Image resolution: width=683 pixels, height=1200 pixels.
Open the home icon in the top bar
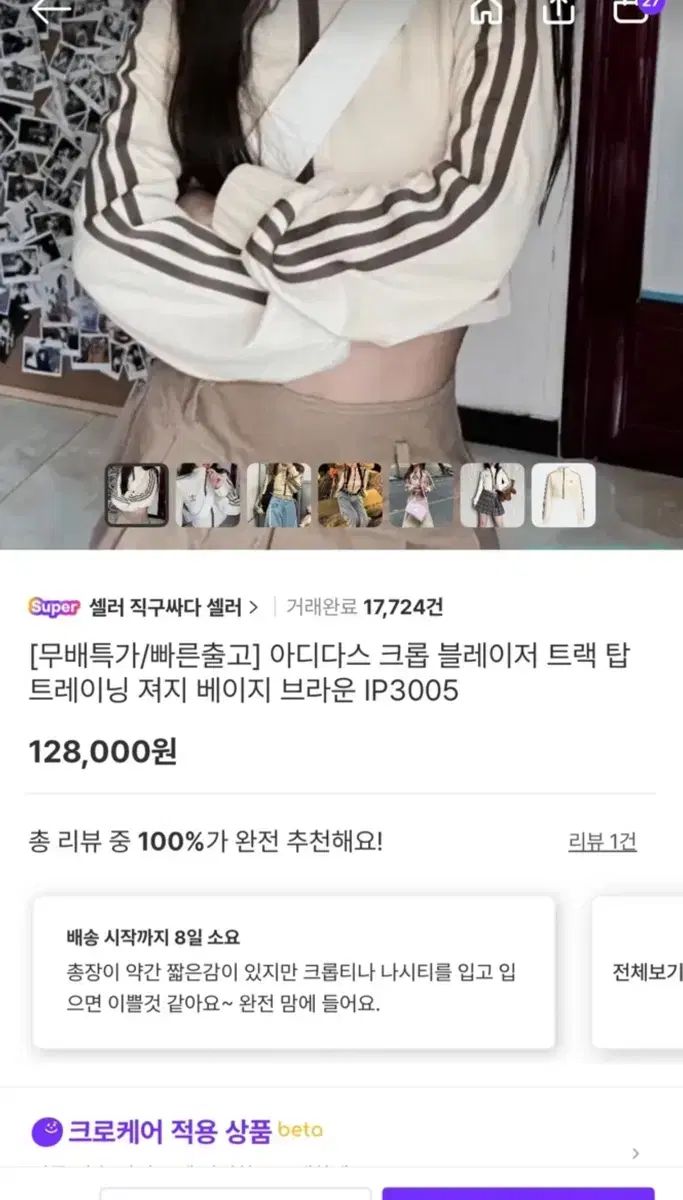click(487, 10)
